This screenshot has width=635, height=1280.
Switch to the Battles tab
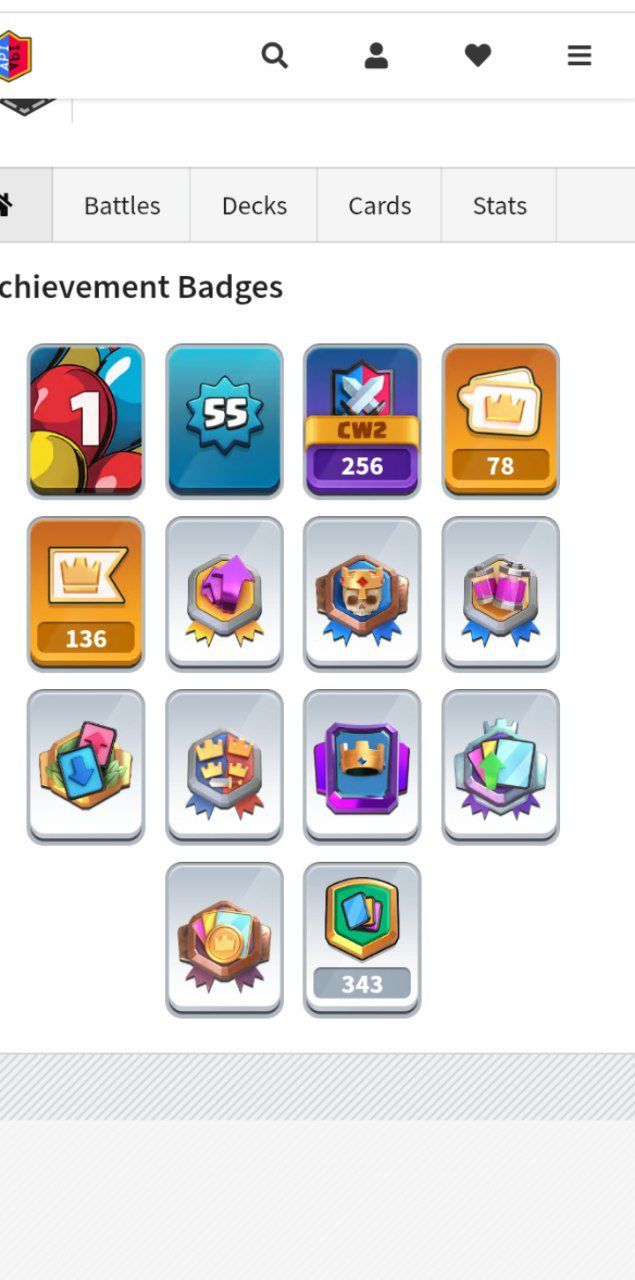[x=122, y=206]
